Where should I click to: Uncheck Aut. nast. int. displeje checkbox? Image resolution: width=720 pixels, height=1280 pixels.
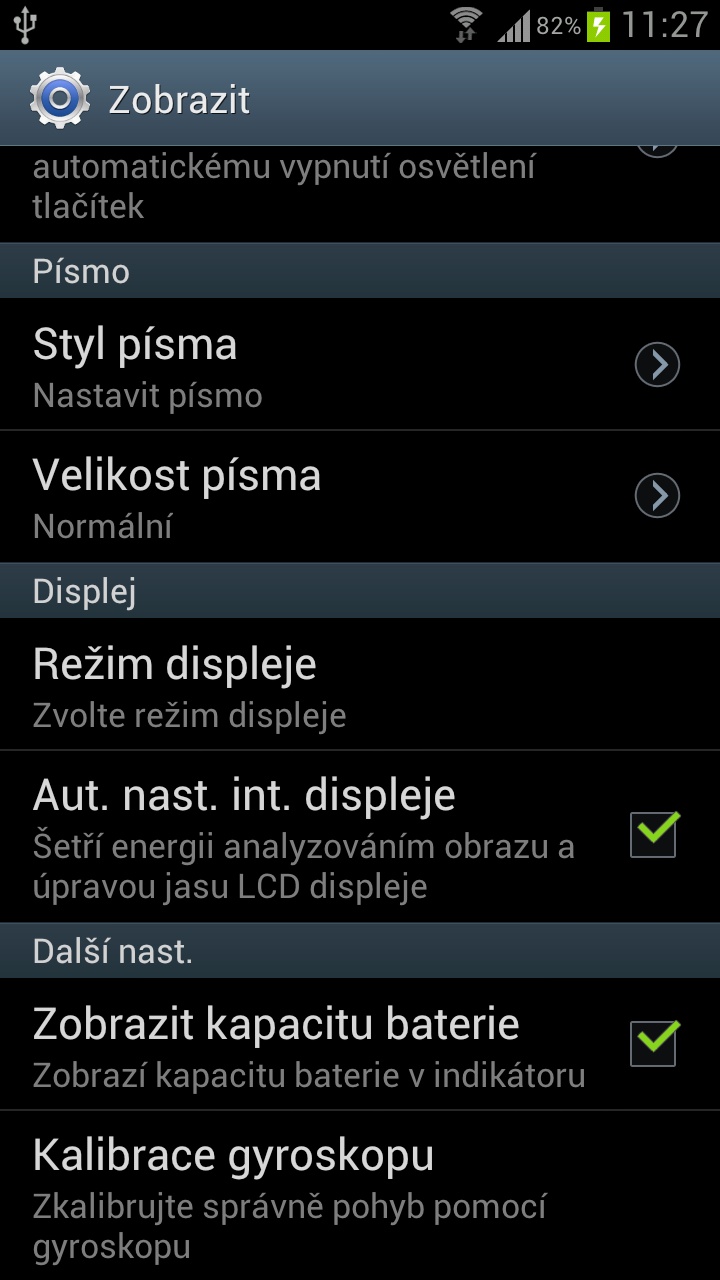tap(654, 835)
